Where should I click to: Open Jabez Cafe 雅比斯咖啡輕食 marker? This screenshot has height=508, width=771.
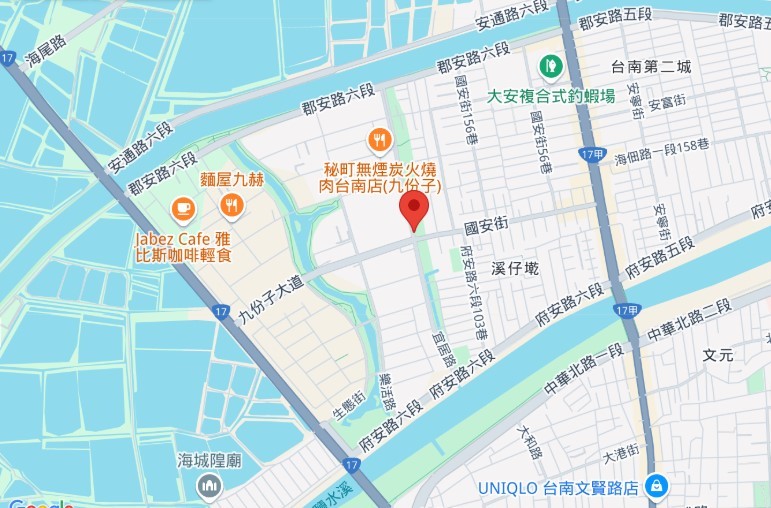[182, 209]
